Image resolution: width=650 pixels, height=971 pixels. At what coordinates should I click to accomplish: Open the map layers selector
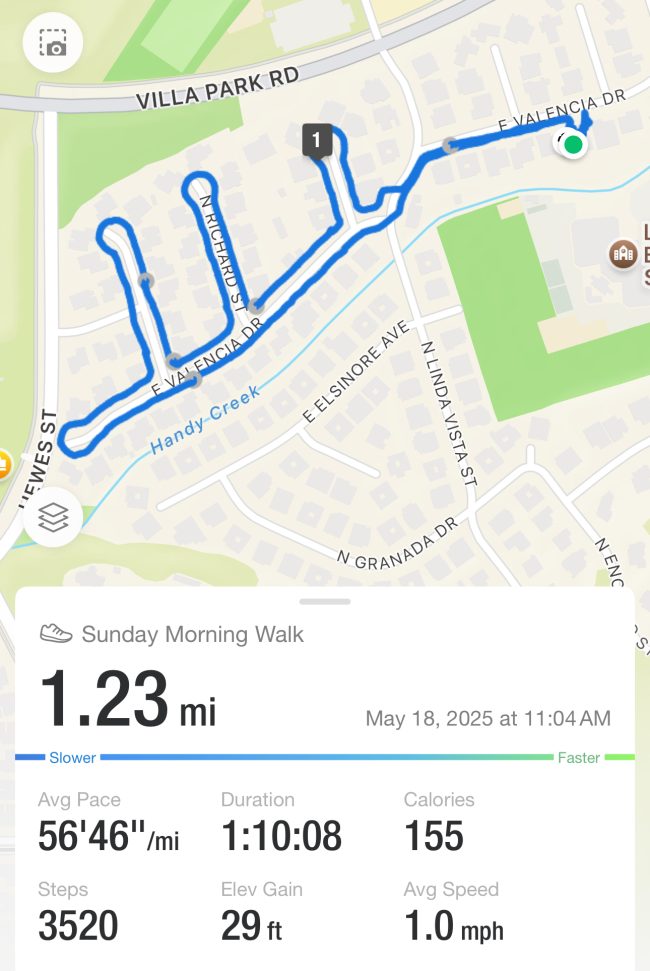[x=52, y=517]
